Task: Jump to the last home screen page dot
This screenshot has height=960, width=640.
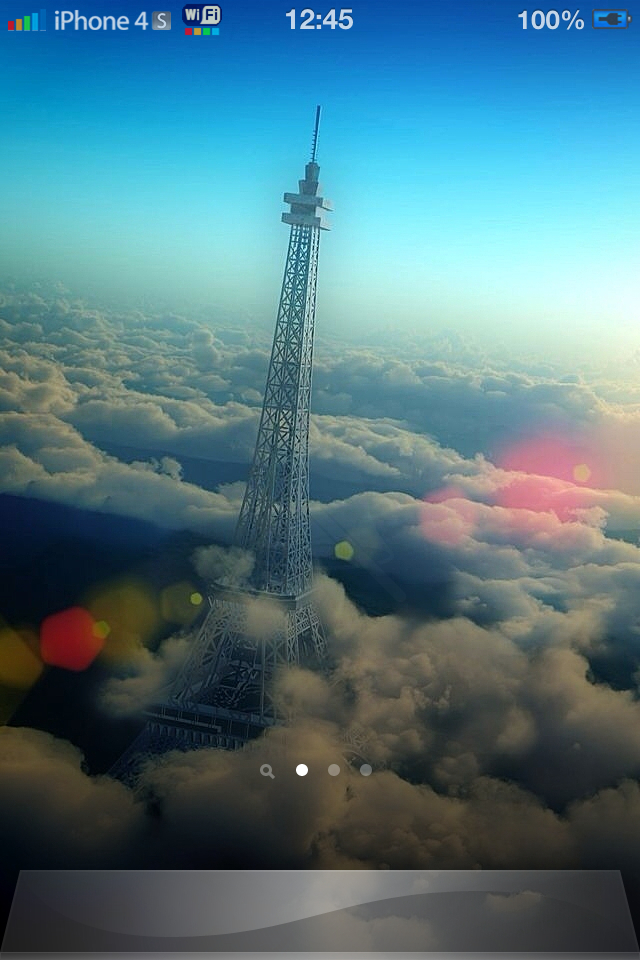Action: tap(366, 770)
